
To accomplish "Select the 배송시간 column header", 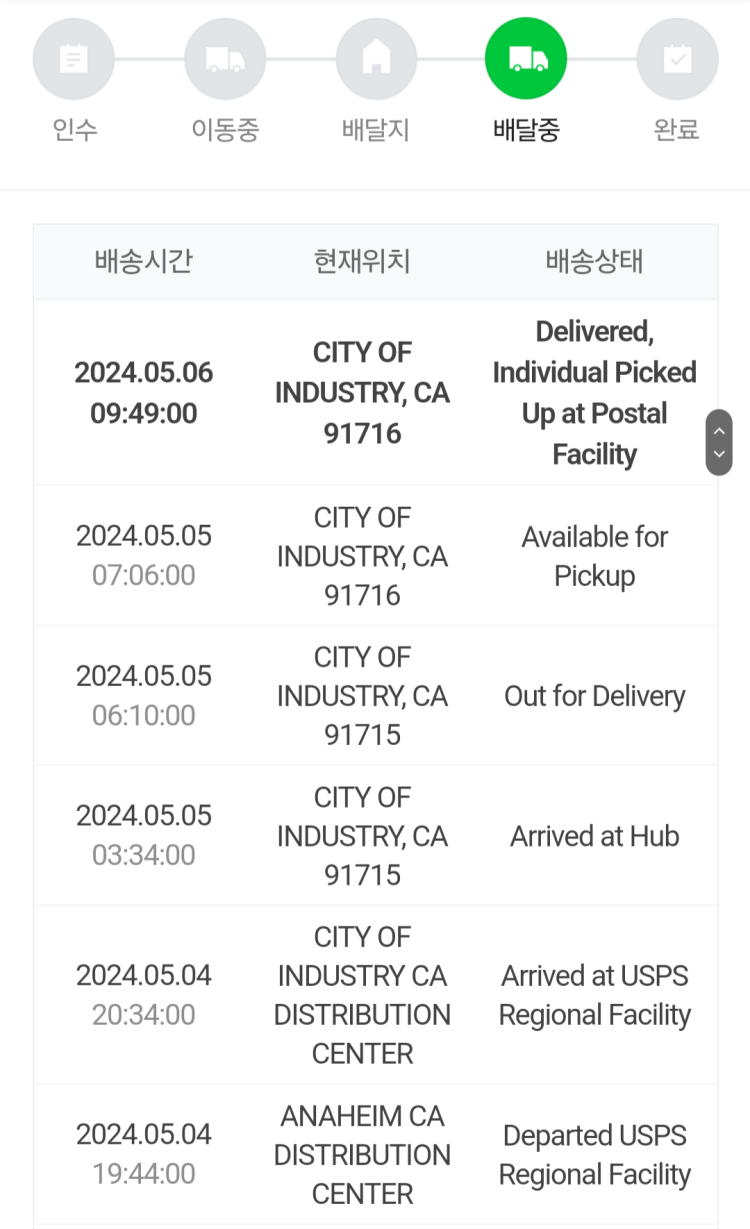I will [x=143, y=262].
